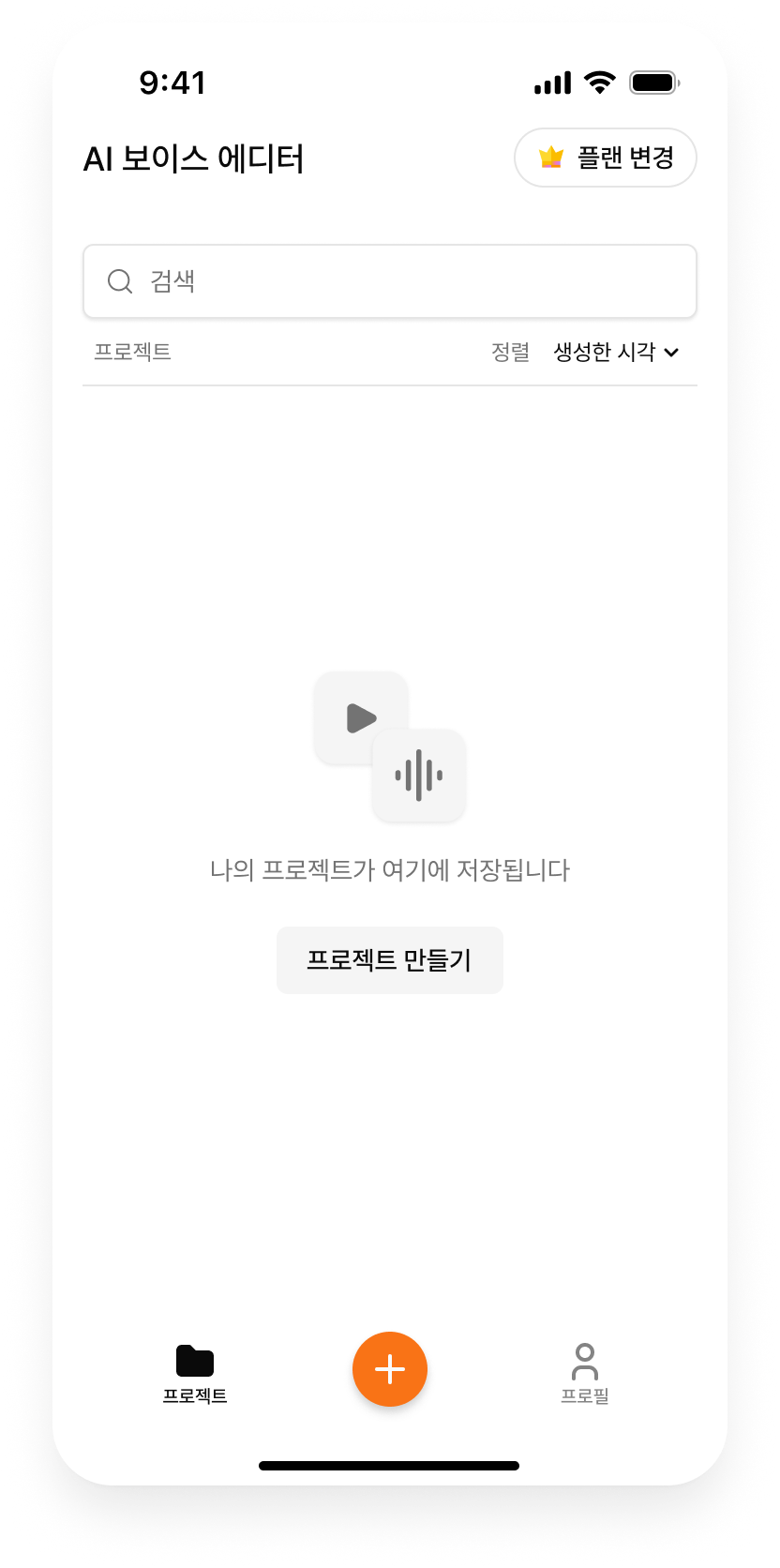The image size is (780, 1568).
Task: Expand the 생성한 시각 sort dropdown
Action: coord(616,353)
